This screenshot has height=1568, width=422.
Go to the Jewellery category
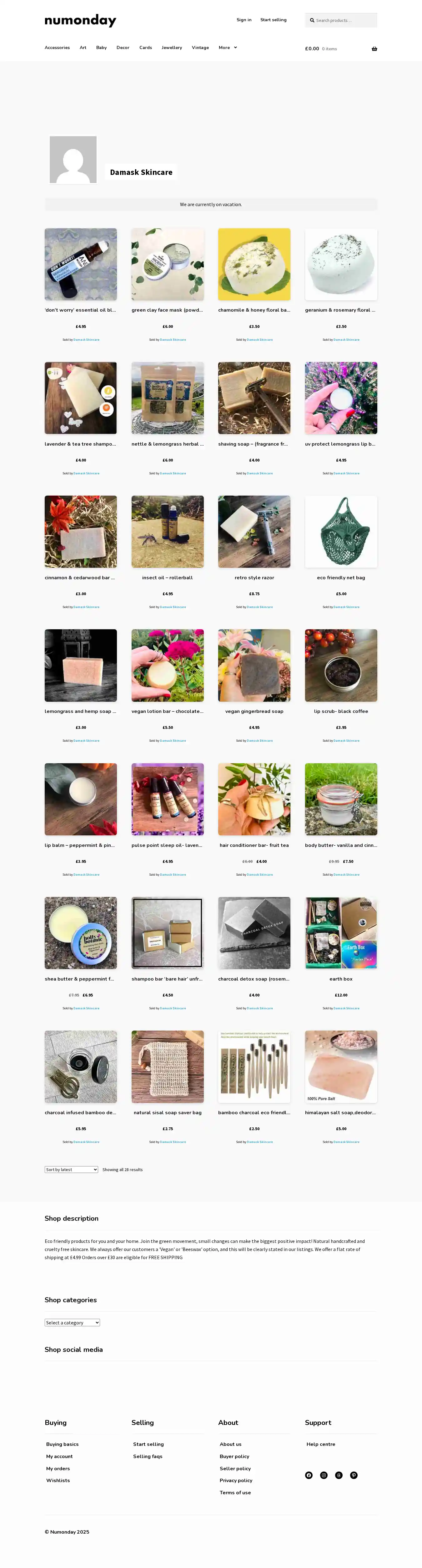coord(171,47)
